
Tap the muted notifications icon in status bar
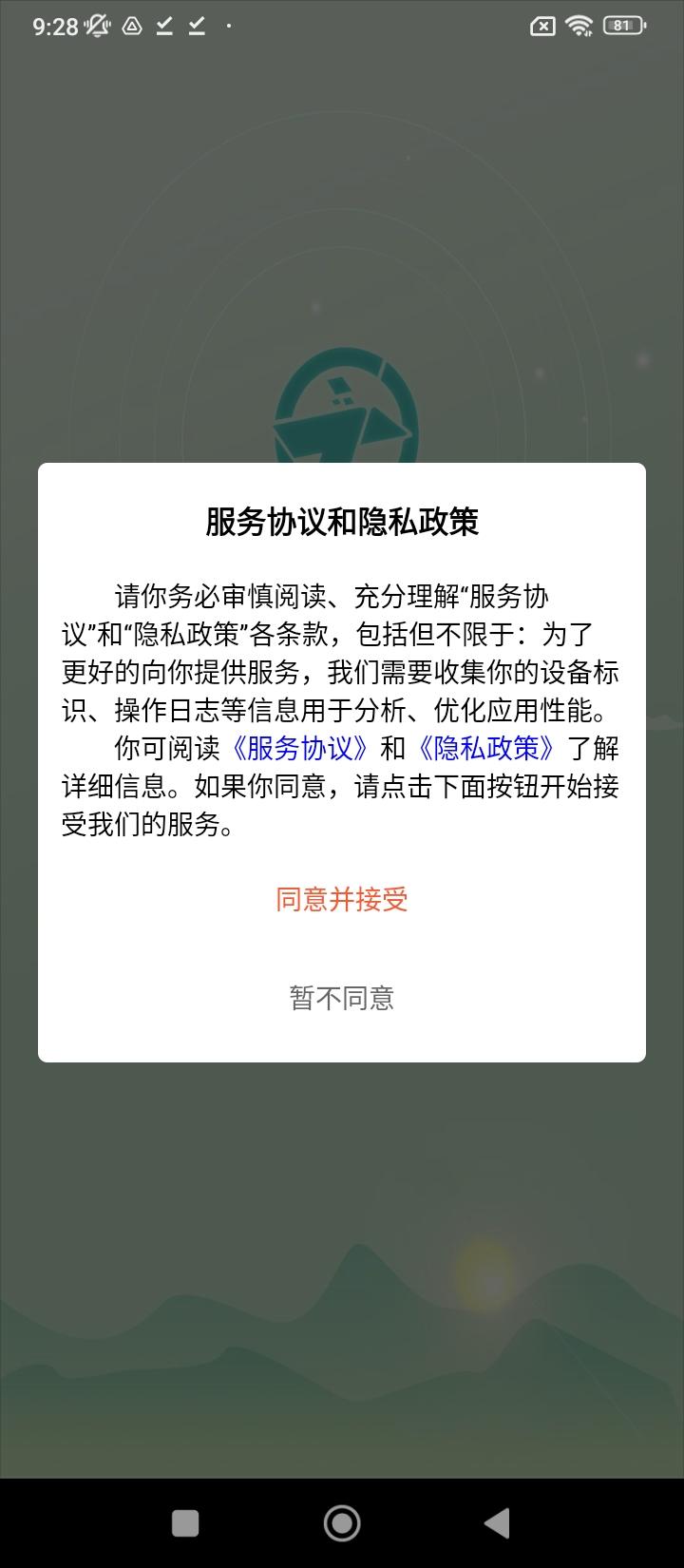click(x=99, y=26)
